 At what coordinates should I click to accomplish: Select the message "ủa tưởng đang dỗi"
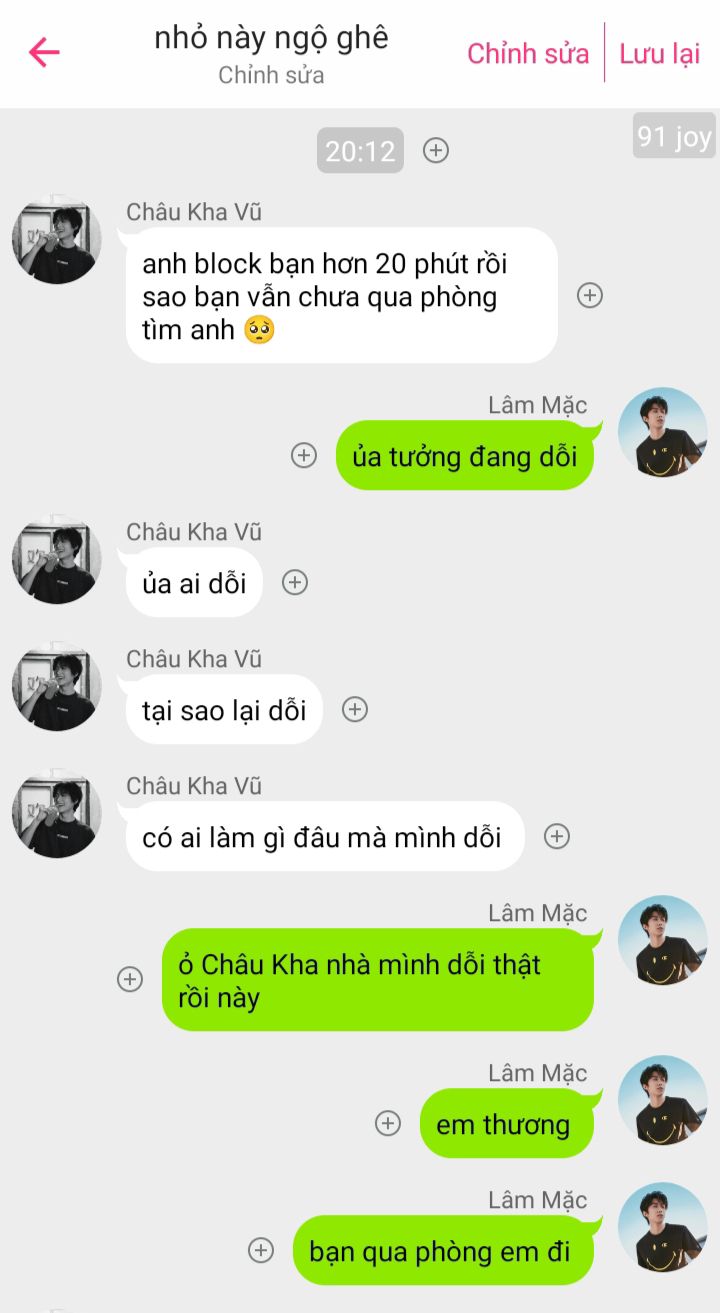[465, 457]
